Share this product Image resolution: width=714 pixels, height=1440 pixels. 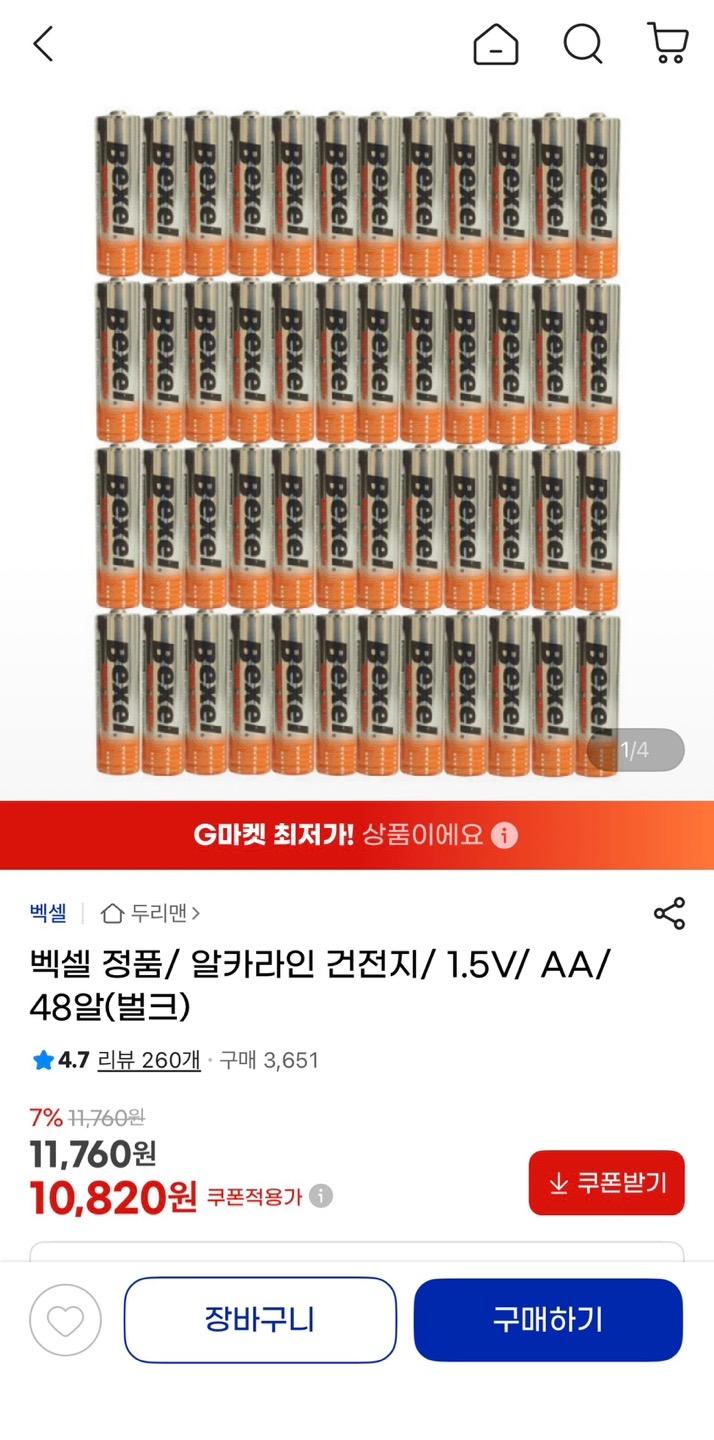tap(668, 913)
